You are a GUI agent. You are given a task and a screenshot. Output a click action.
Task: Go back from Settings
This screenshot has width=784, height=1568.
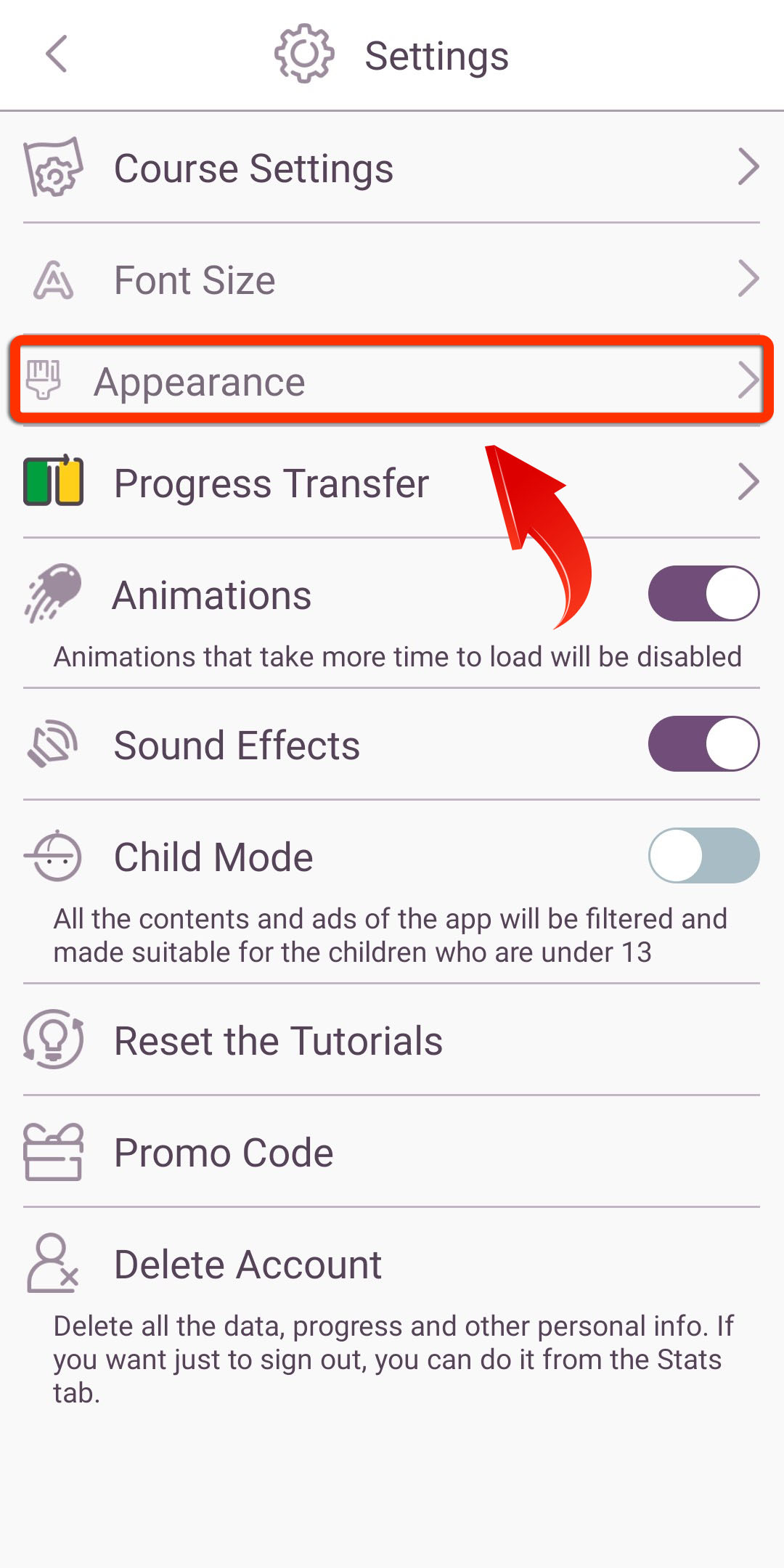(57, 54)
